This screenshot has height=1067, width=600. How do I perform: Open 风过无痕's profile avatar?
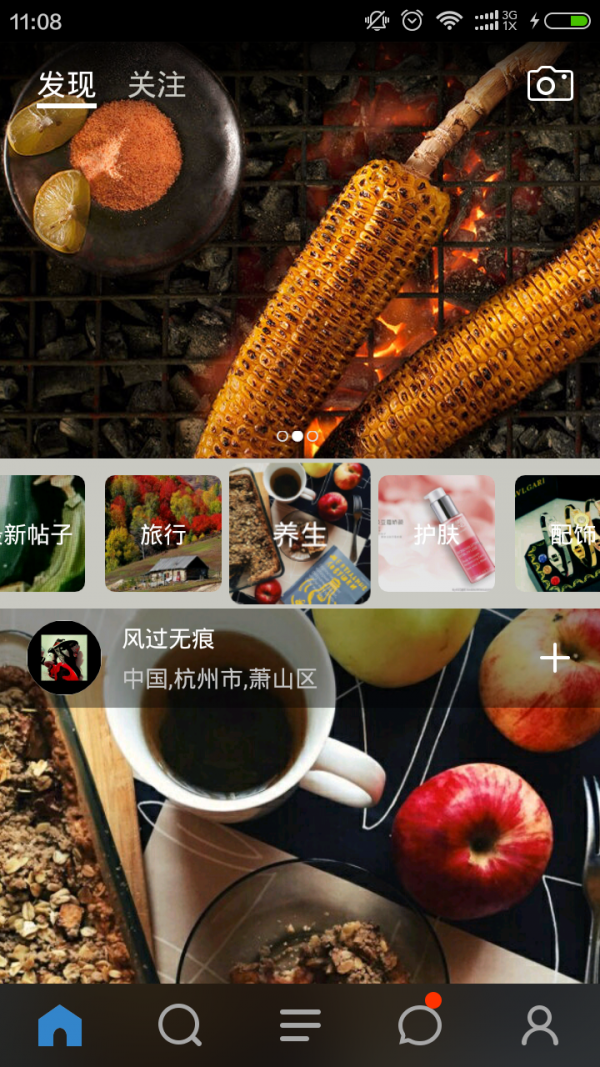pos(64,657)
